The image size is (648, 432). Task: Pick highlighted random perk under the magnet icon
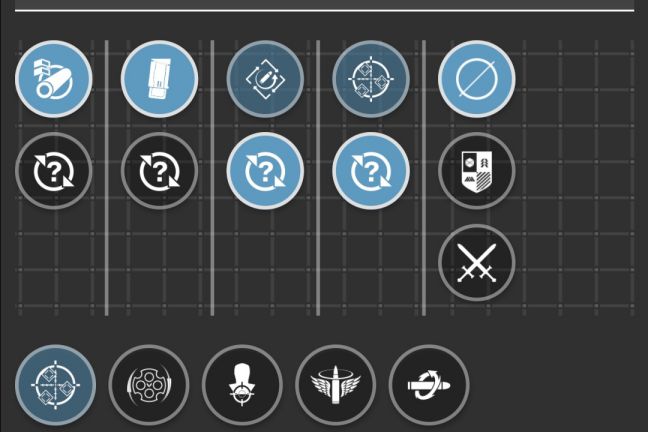point(265,171)
